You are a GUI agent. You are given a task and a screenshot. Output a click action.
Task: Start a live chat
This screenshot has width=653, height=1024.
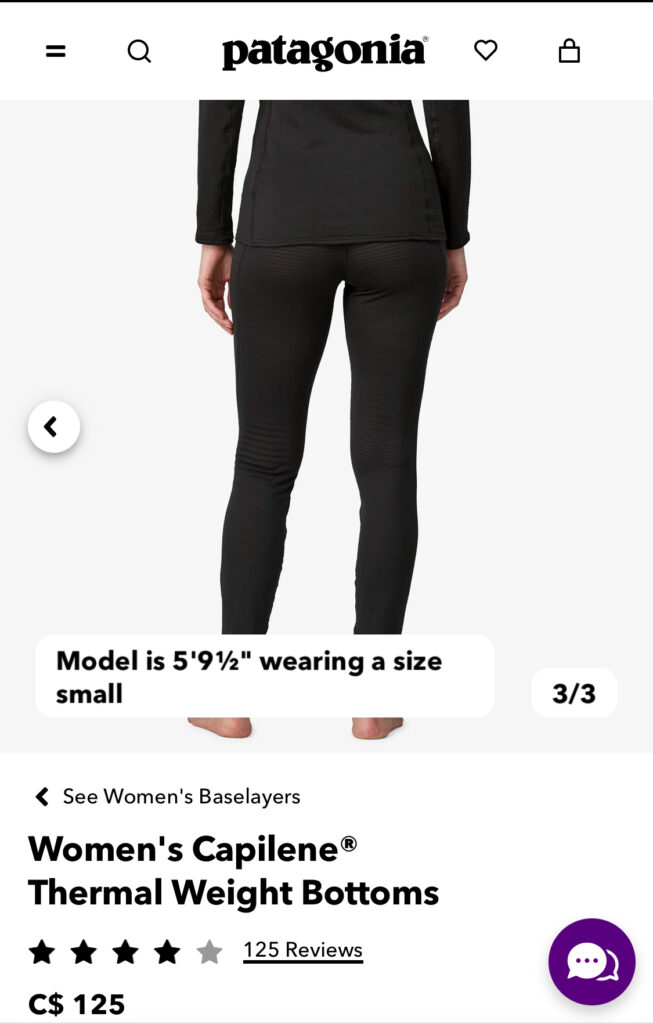pos(591,962)
